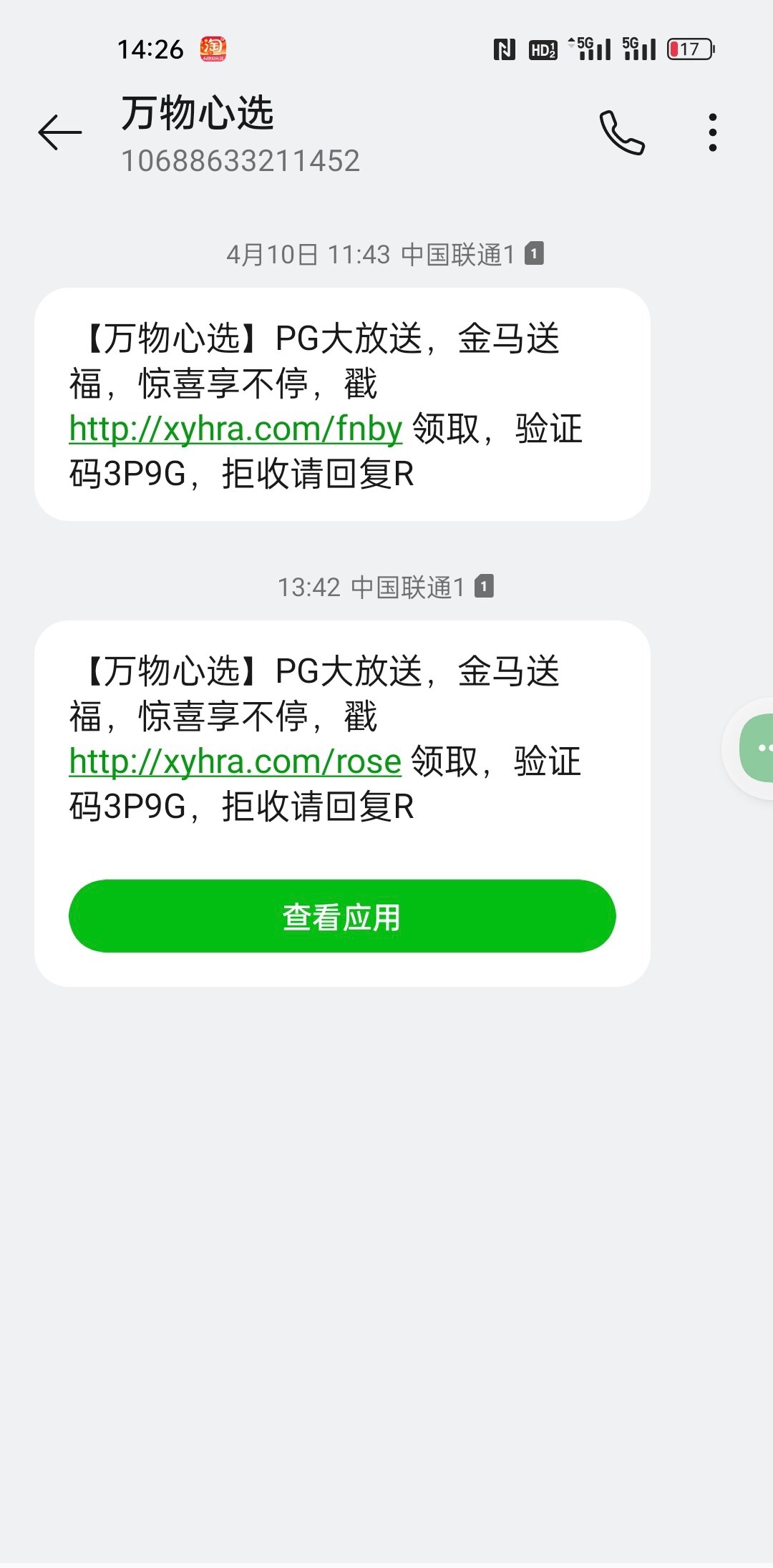Go back to the message list
Viewport: 773px width, 1568px height.
(x=60, y=133)
